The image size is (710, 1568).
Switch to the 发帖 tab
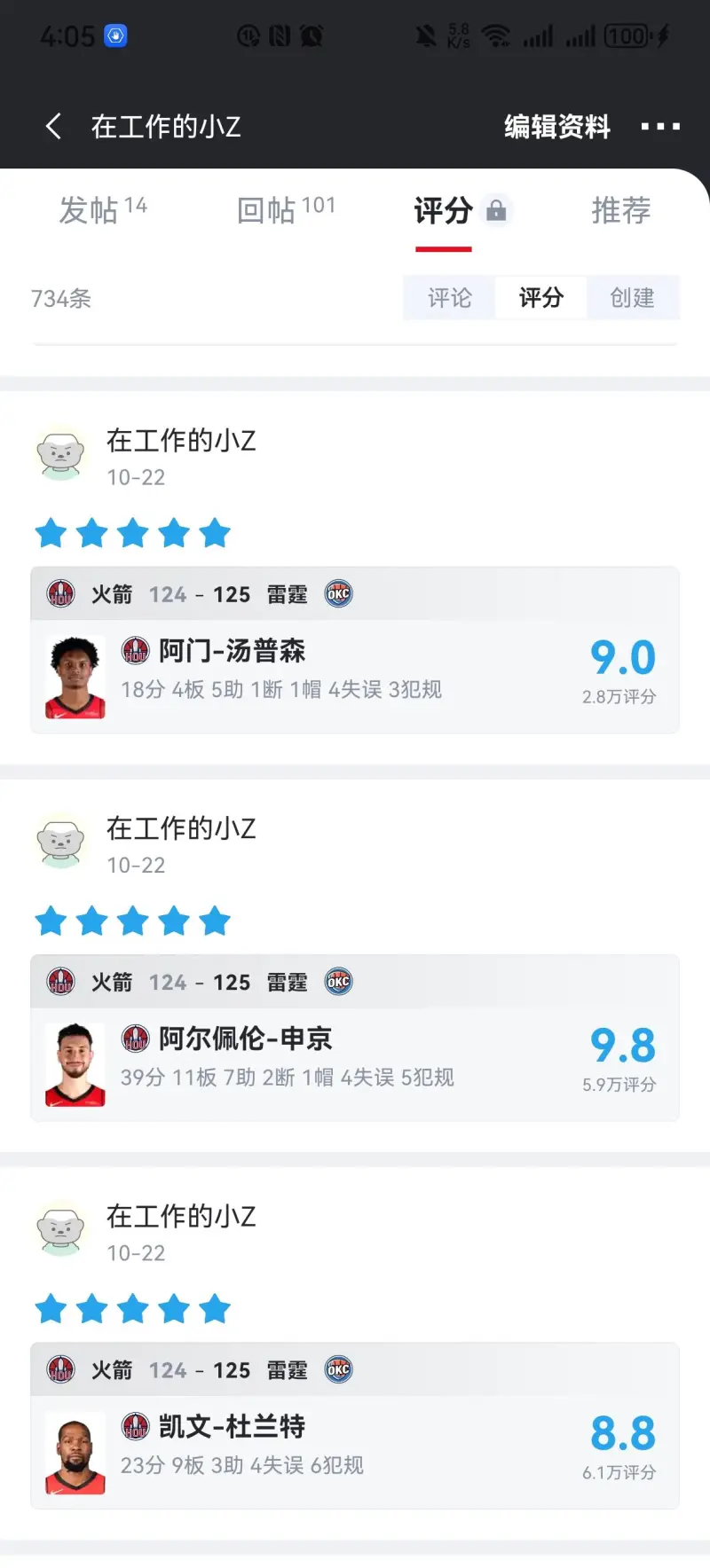(102, 210)
